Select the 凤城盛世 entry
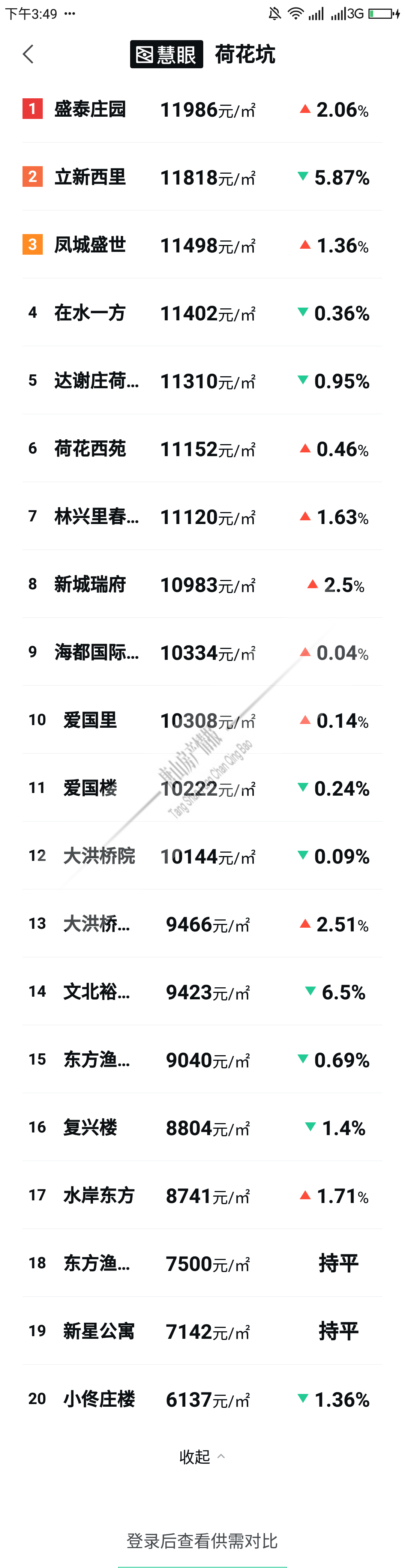Screen dimensions: 405x1568 pos(90,245)
